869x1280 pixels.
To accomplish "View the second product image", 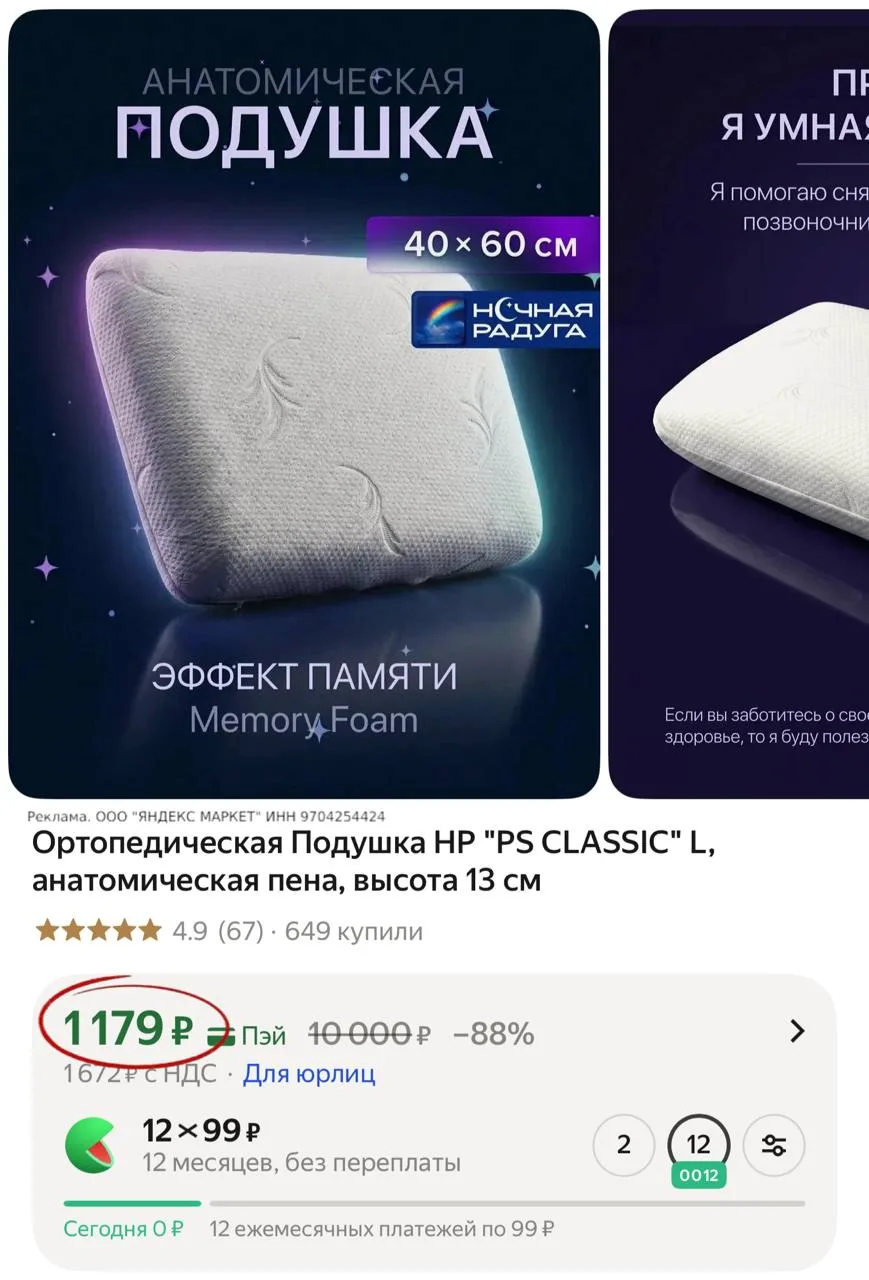I will (739, 403).
